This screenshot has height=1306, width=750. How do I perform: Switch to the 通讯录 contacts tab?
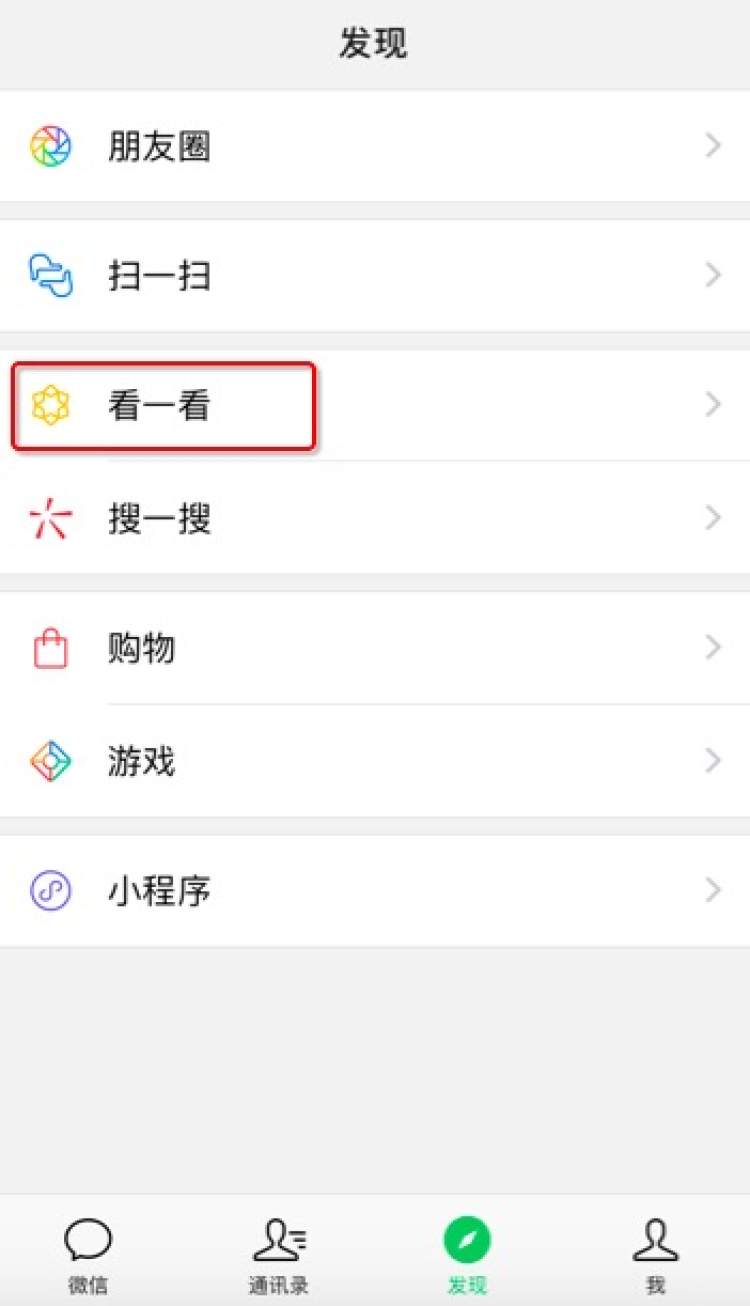pyautogui.click(x=278, y=1254)
